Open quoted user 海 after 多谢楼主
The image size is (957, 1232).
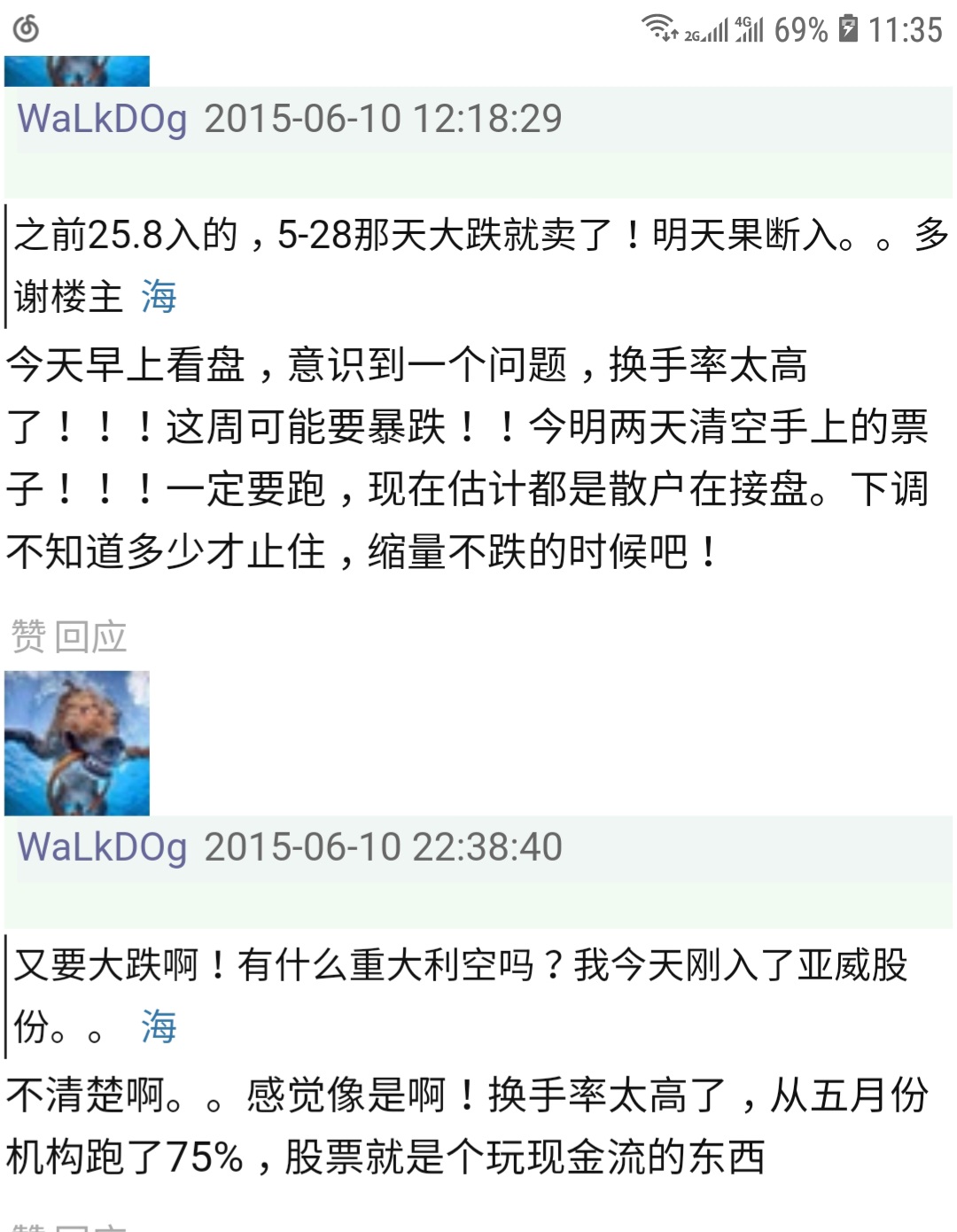(x=159, y=297)
